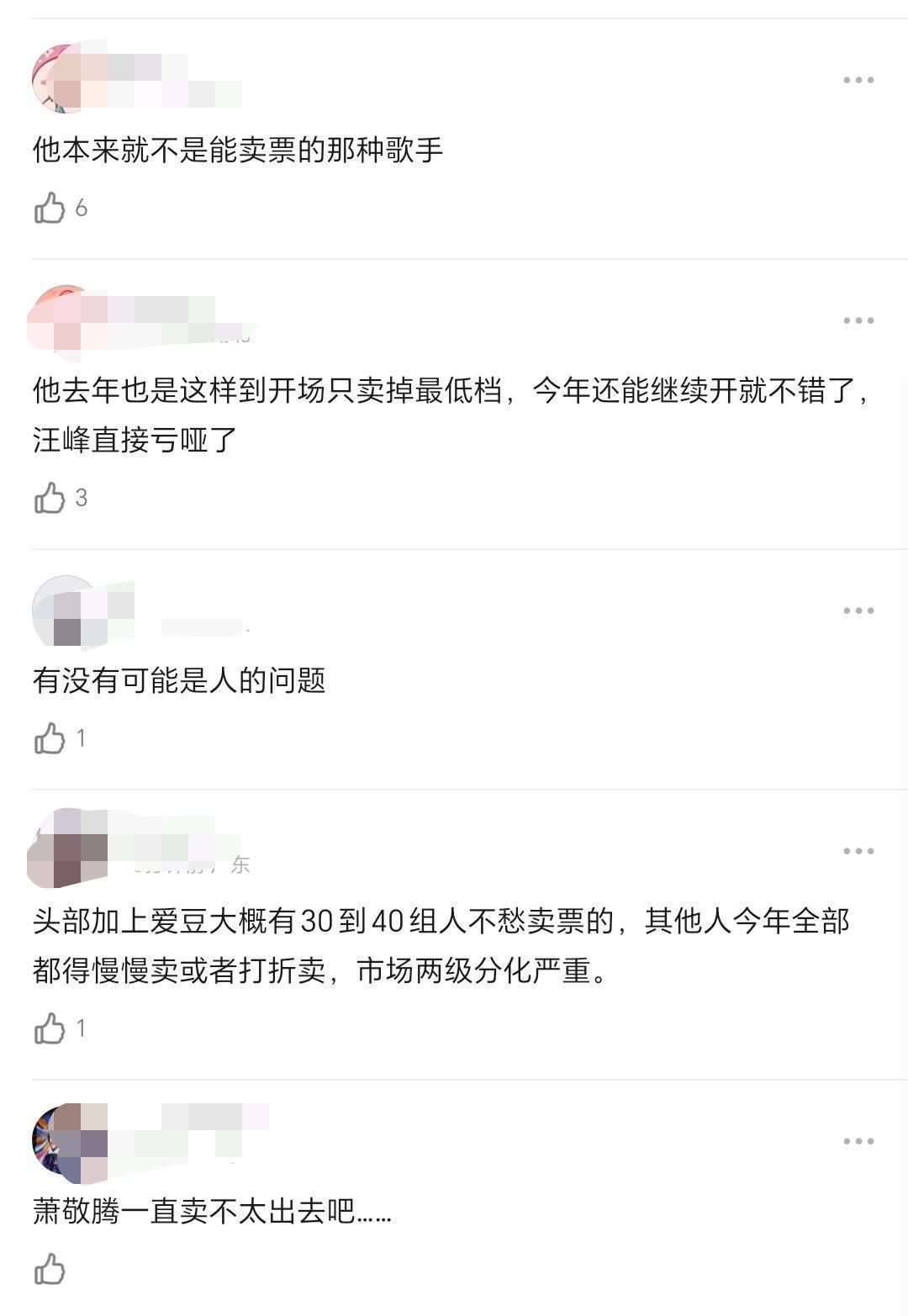Like the comment '有没有可能是人的问题'
The image size is (908, 1316).
pos(50,738)
